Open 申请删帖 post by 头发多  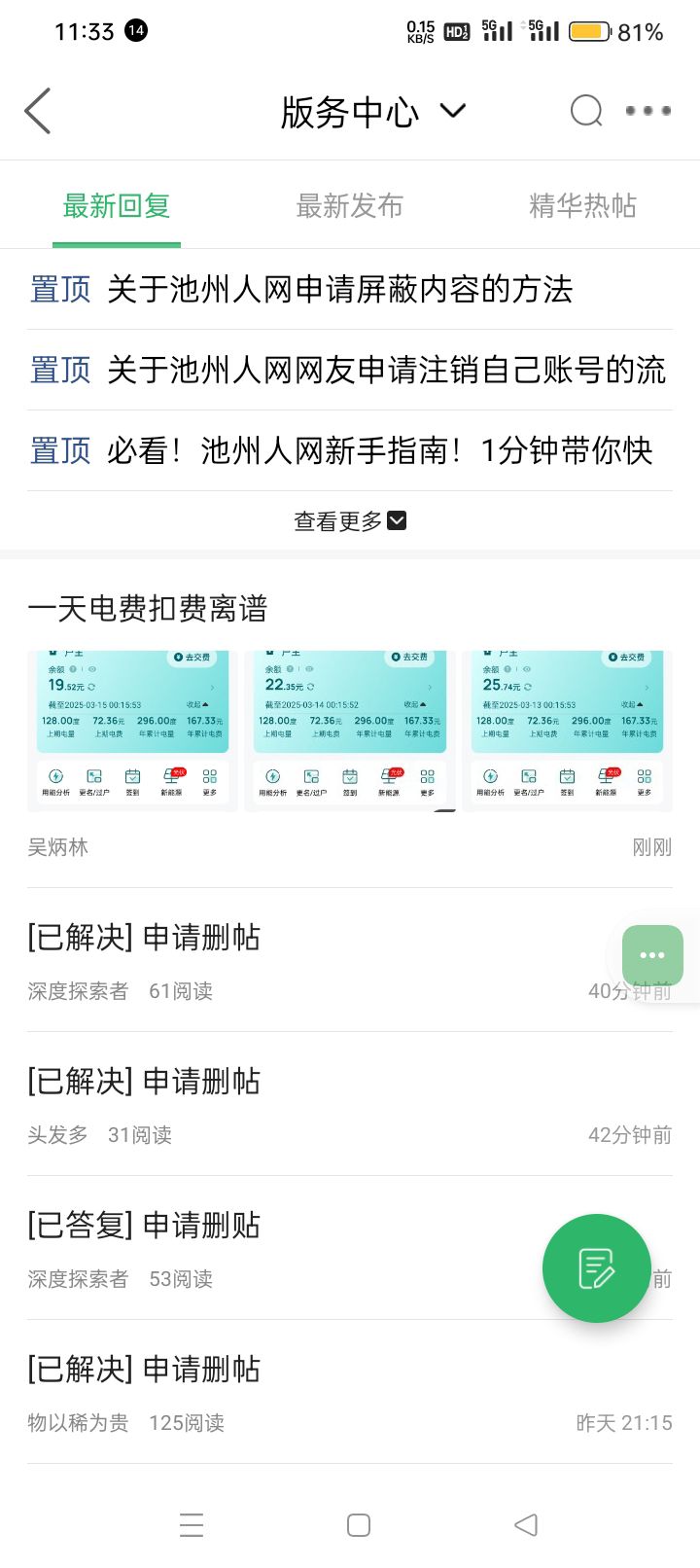pos(144,1082)
